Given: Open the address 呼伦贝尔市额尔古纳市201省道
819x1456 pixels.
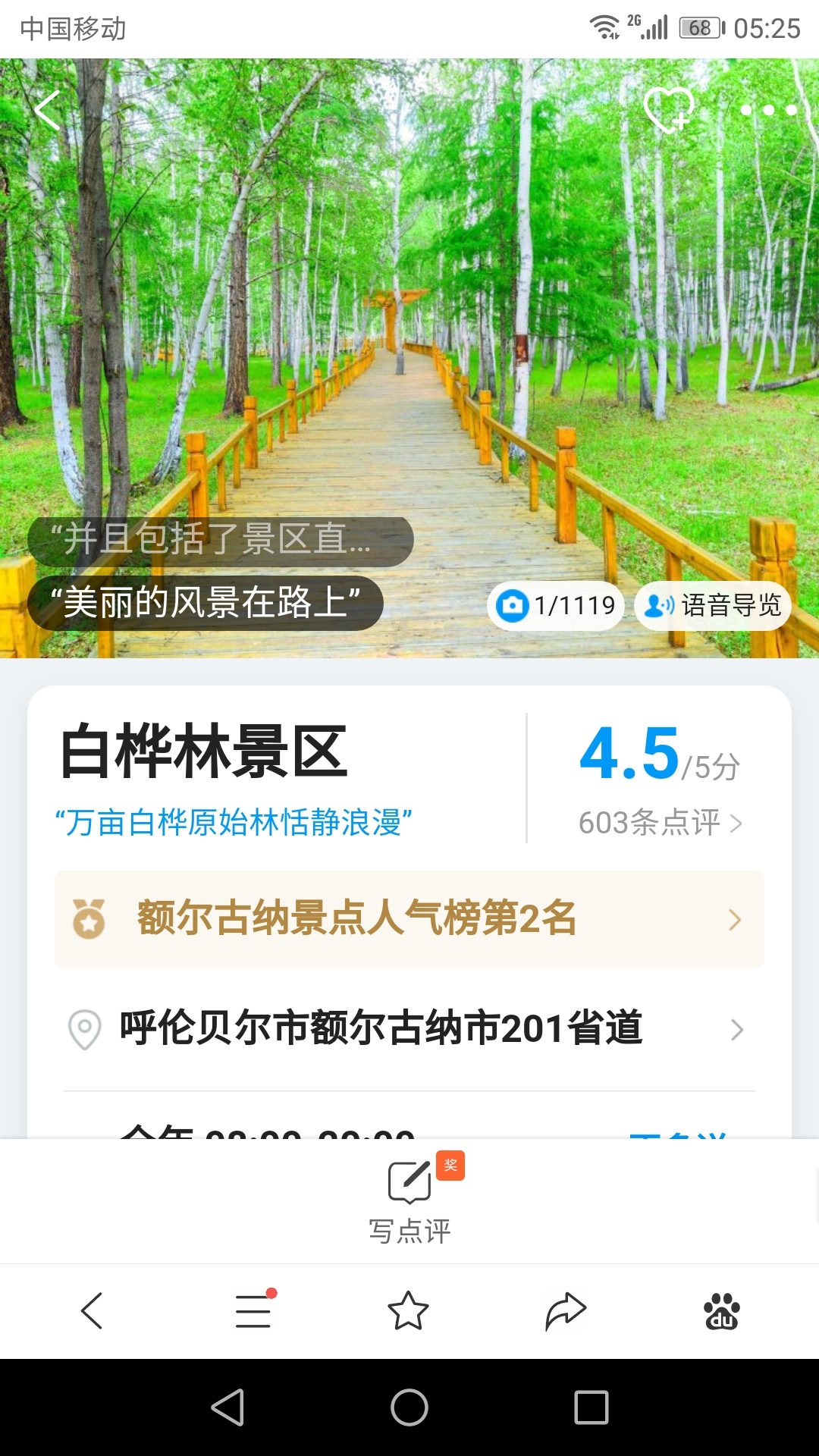Looking at the screenshot, I should [x=409, y=1029].
